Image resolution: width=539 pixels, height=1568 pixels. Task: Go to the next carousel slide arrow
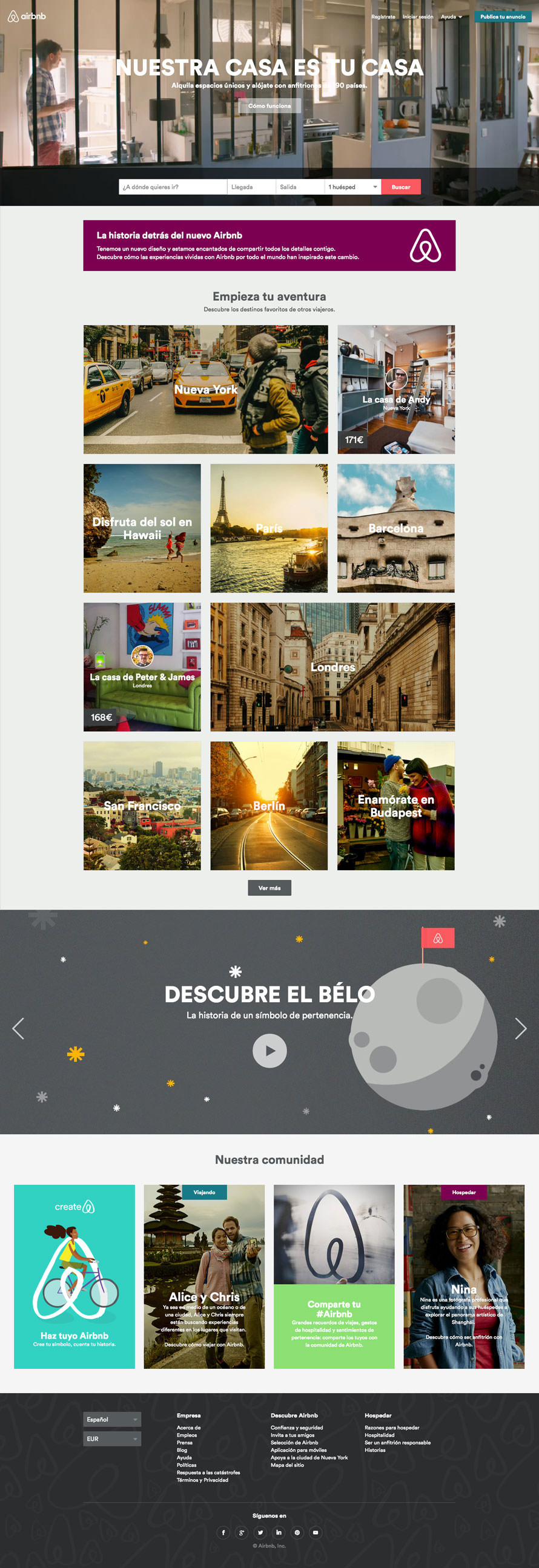[x=520, y=1028]
